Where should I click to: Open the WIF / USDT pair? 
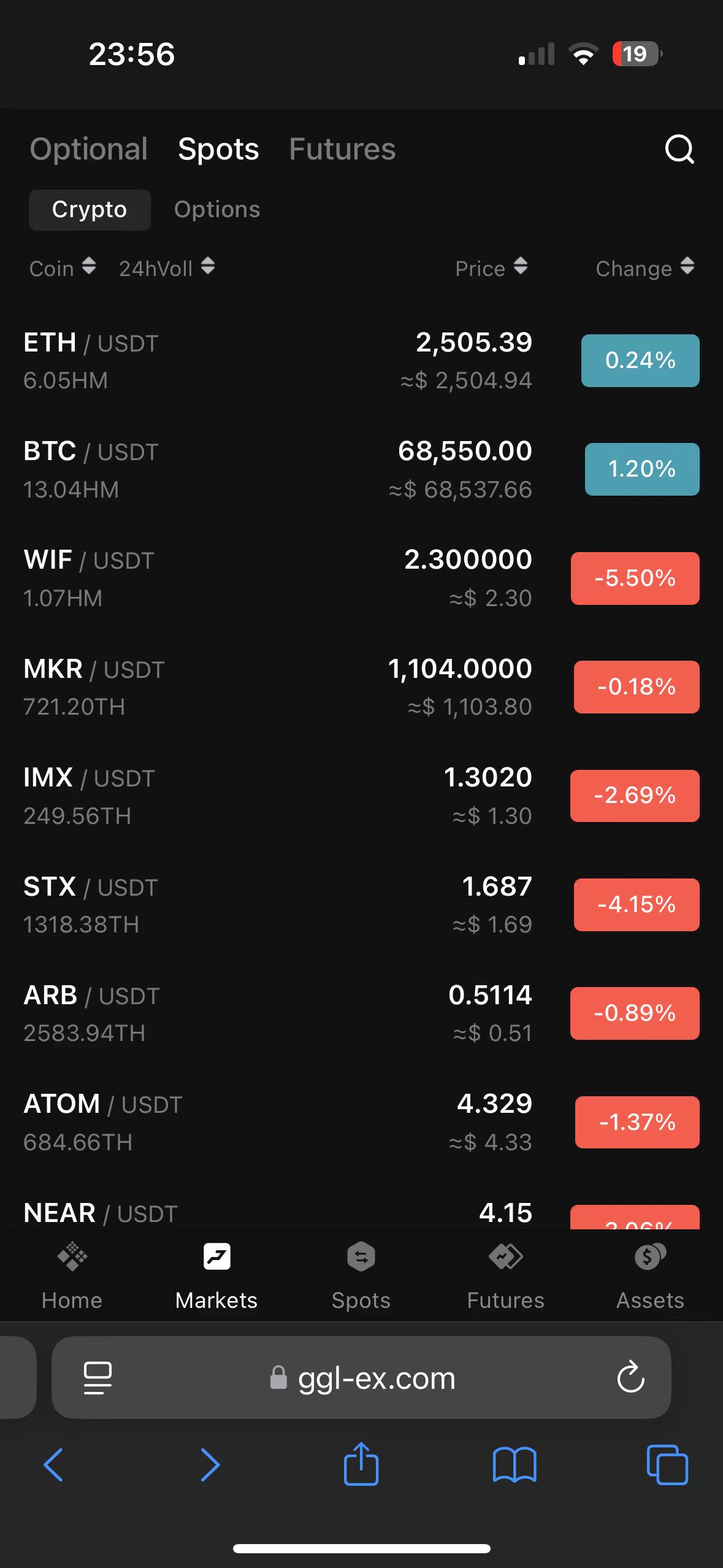coord(361,578)
